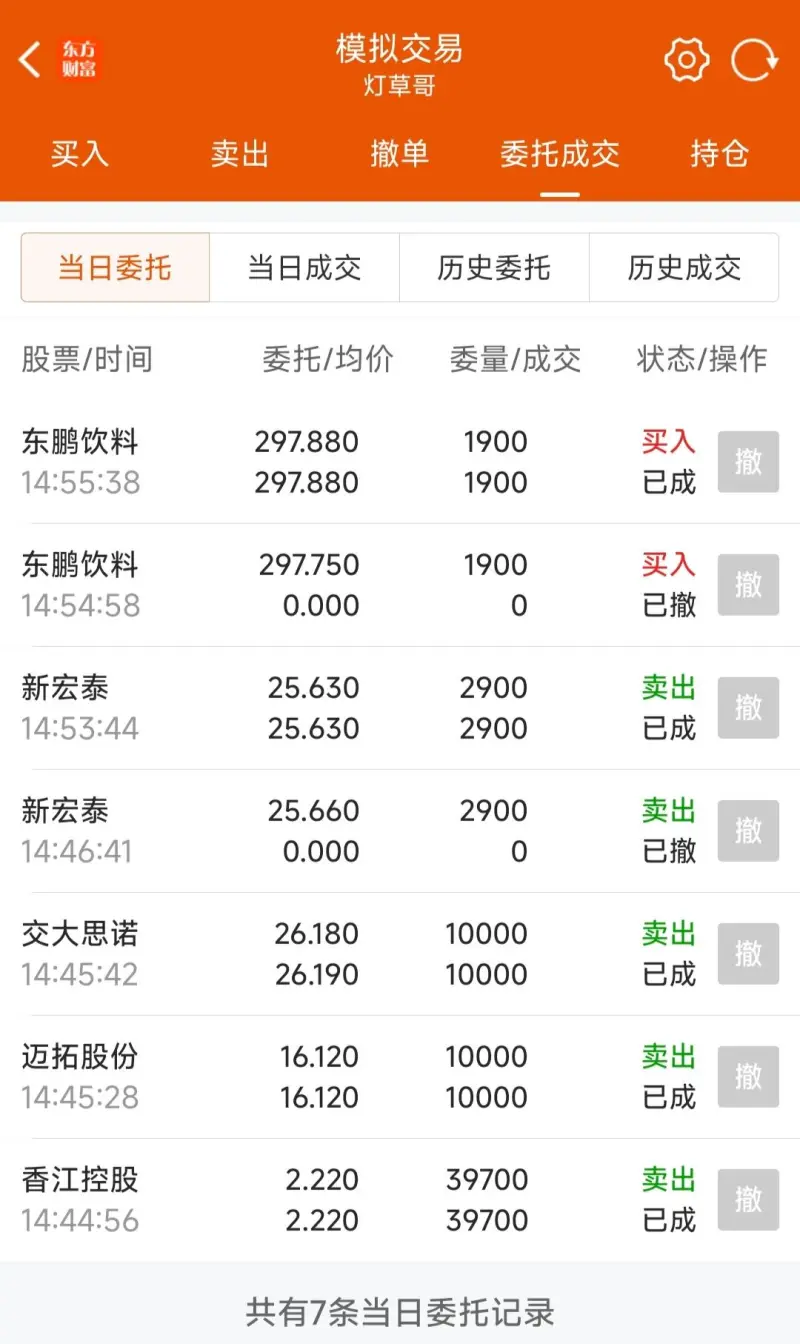Tap 撤 for 新宏泰 order at 14:53:44
Screen dimensions: 800x1344
pyautogui.click(x=748, y=708)
